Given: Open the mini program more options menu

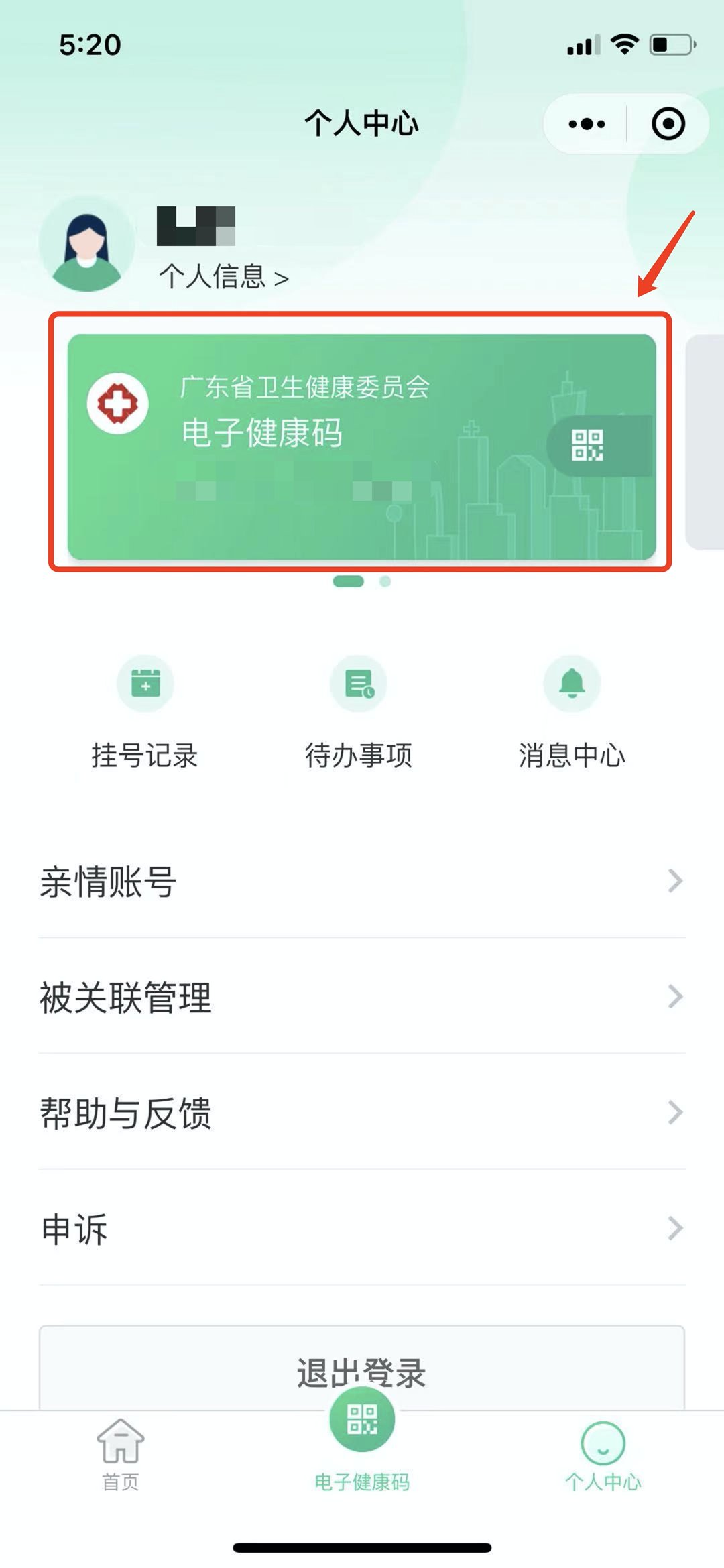Looking at the screenshot, I should click(587, 124).
